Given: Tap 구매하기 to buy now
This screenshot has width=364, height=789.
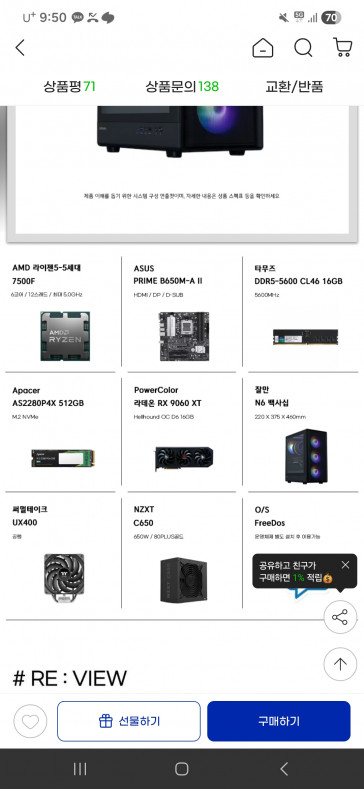Looking at the screenshot, I should coord(279,721).
